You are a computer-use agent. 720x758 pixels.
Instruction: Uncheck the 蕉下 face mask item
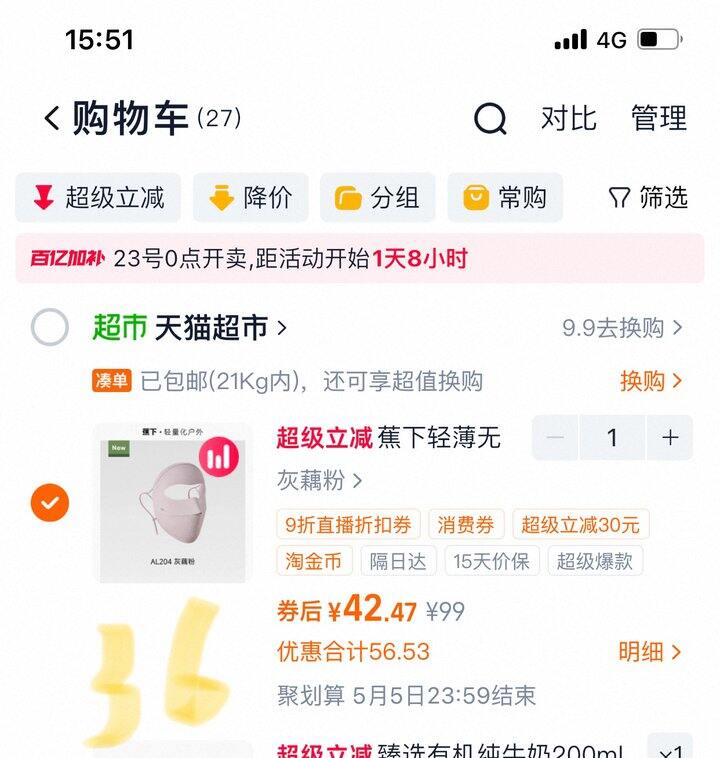click(x=50, y=502)
